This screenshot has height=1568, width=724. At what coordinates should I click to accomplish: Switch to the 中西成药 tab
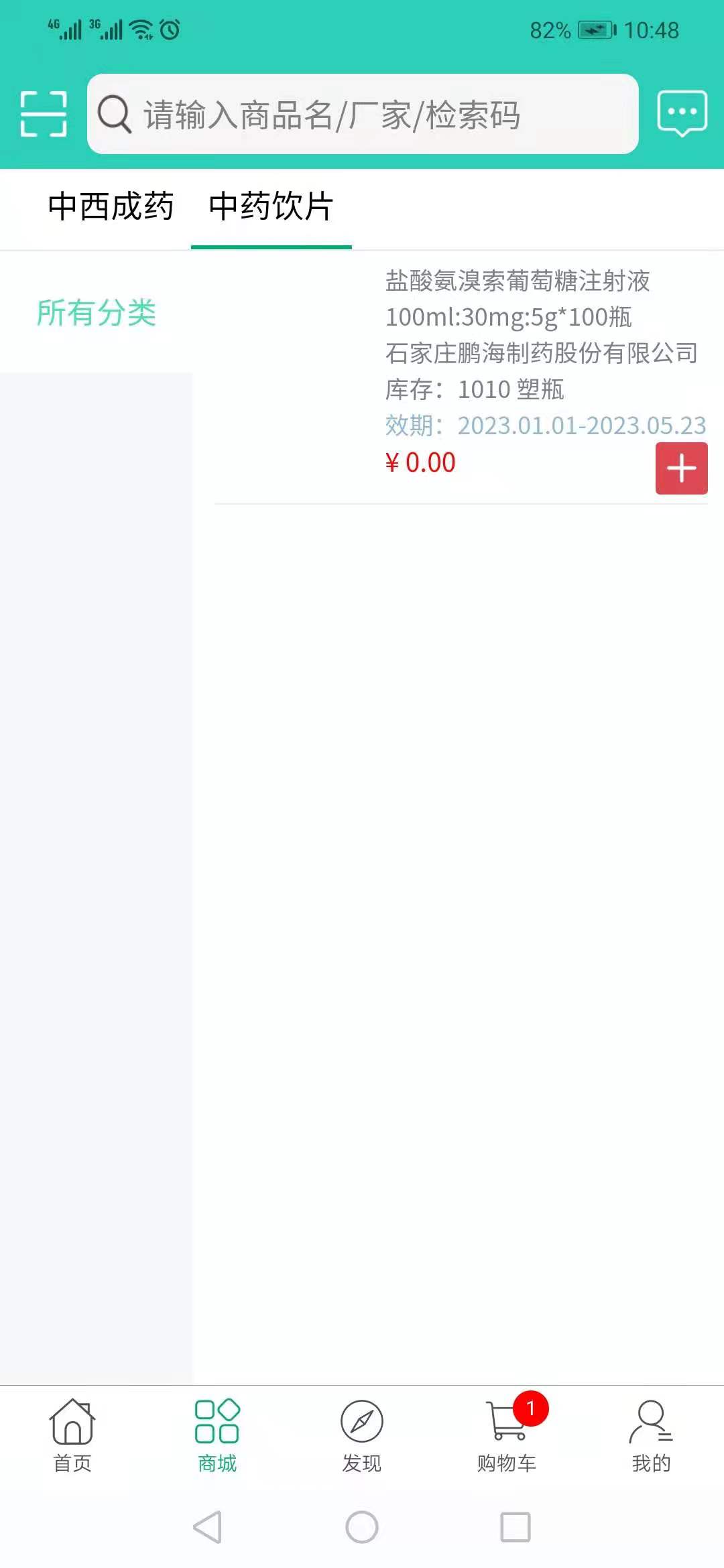(x=111, y=206)
